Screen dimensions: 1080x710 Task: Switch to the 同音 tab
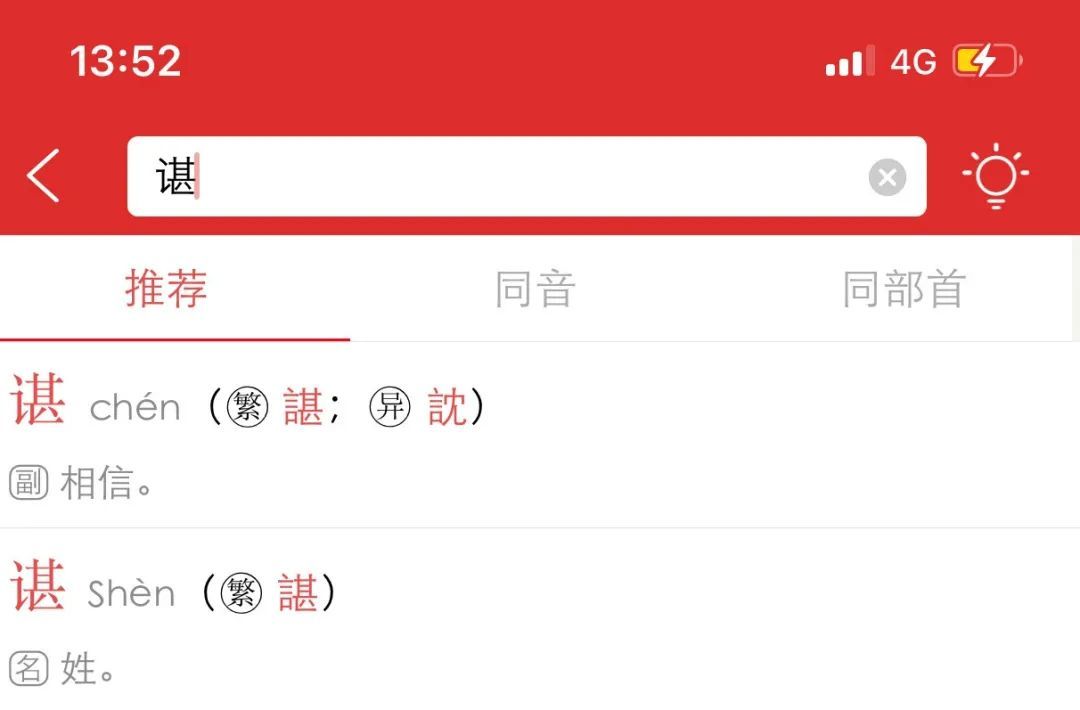click(536, 290)
